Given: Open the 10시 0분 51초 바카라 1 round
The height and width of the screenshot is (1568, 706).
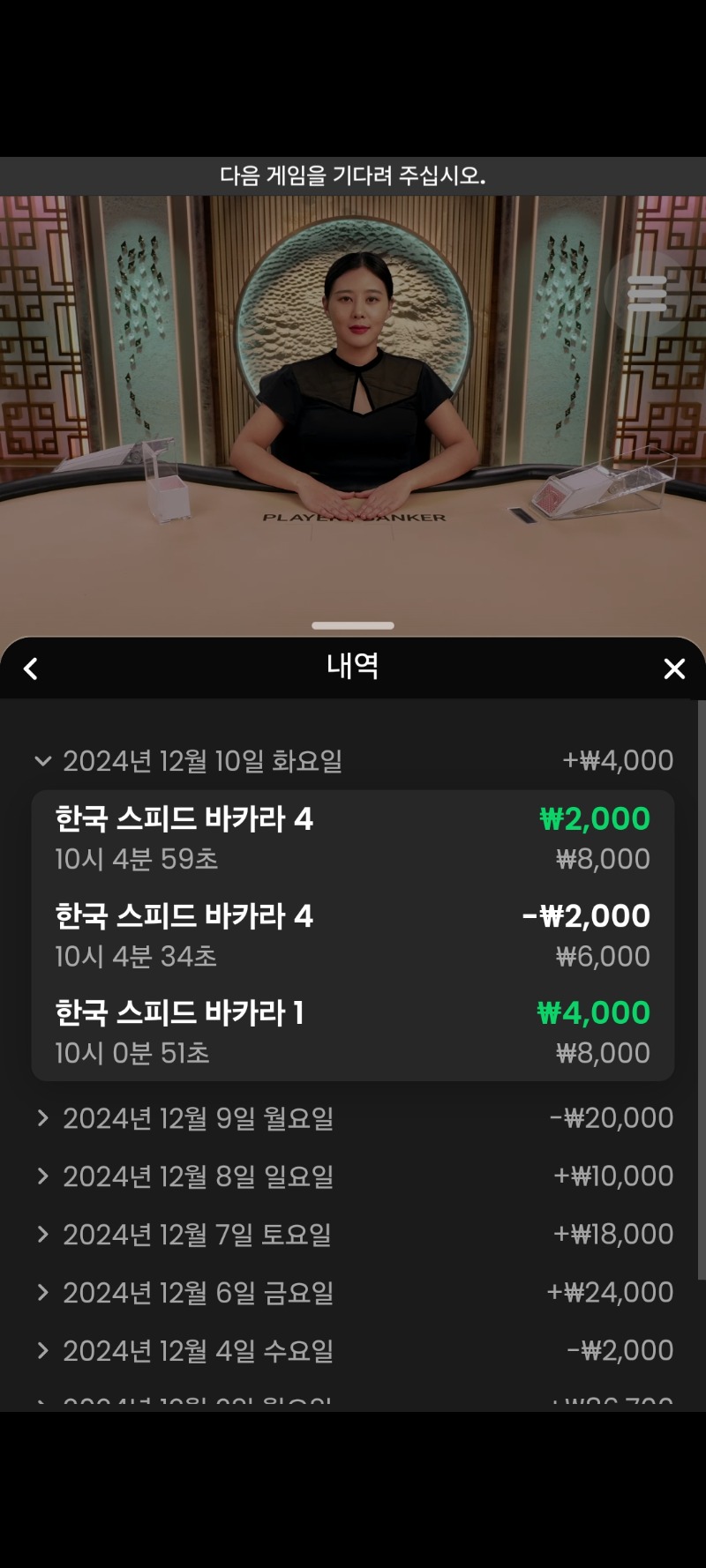Looking at the screenshot, I should tap(353, 1032).
